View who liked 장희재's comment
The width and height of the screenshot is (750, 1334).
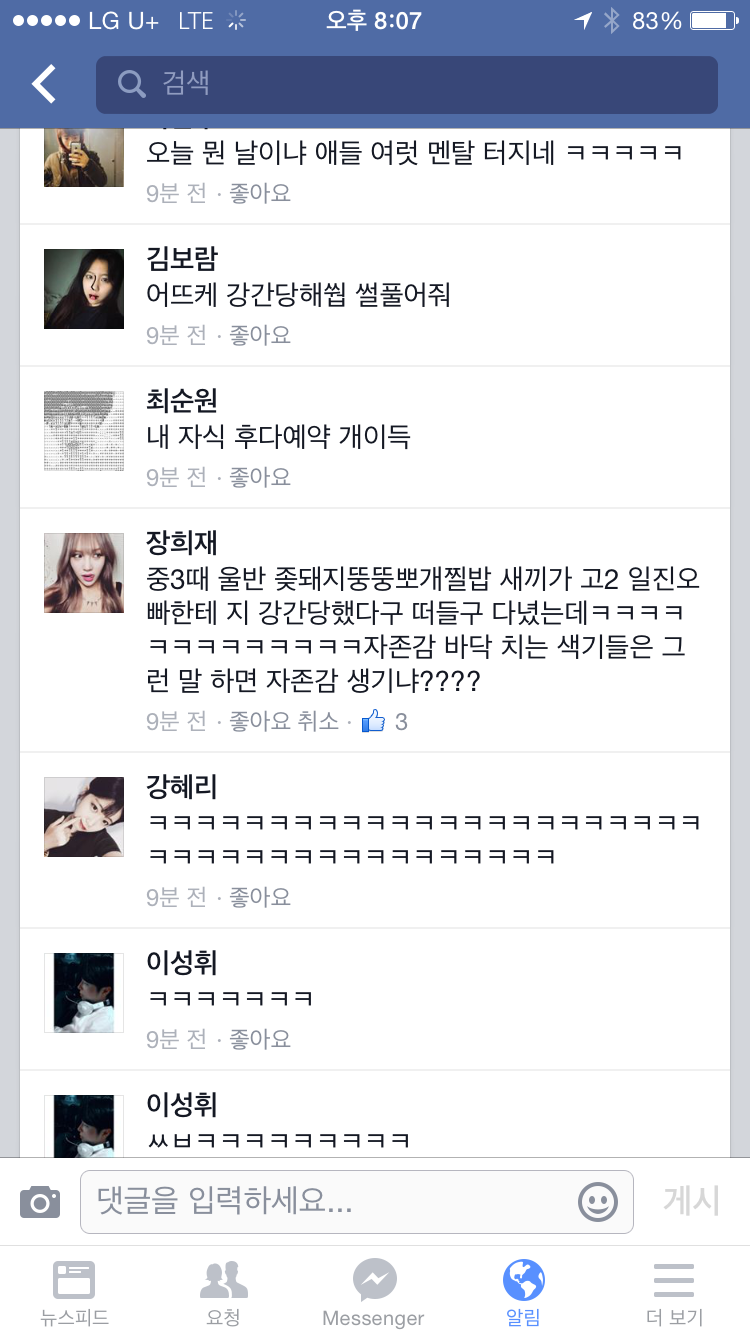click(x=385, y=721)
